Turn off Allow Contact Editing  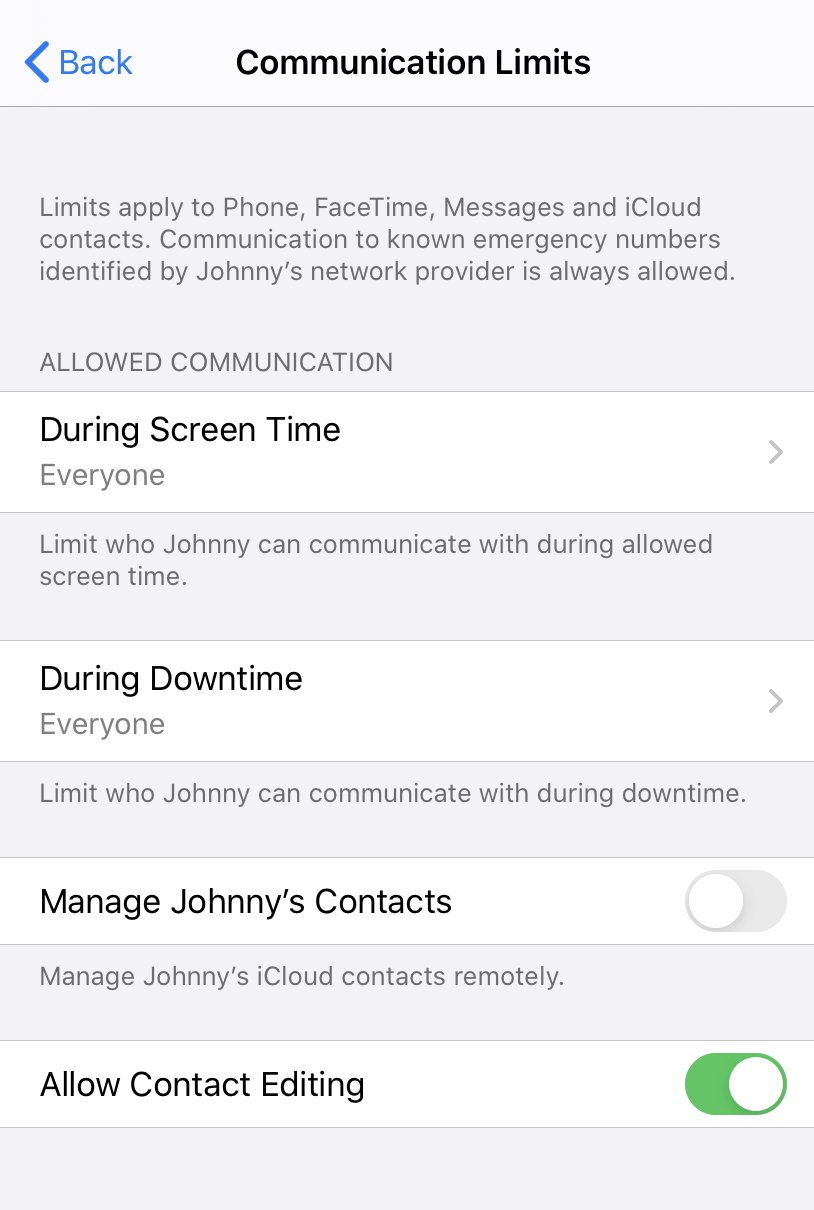(x=735, y=1084)
